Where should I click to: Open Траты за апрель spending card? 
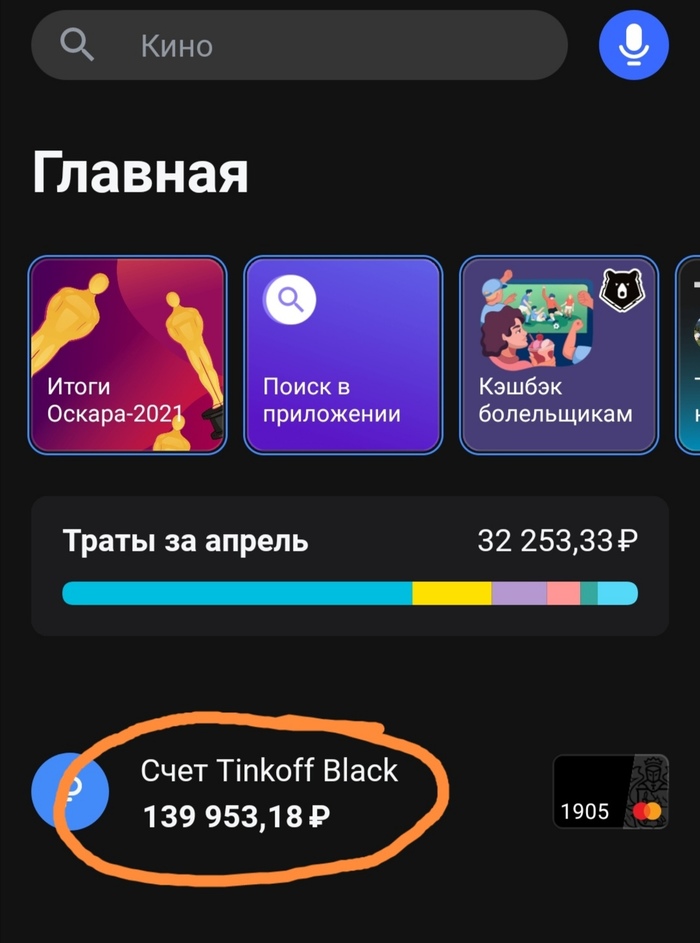point(349,565)
